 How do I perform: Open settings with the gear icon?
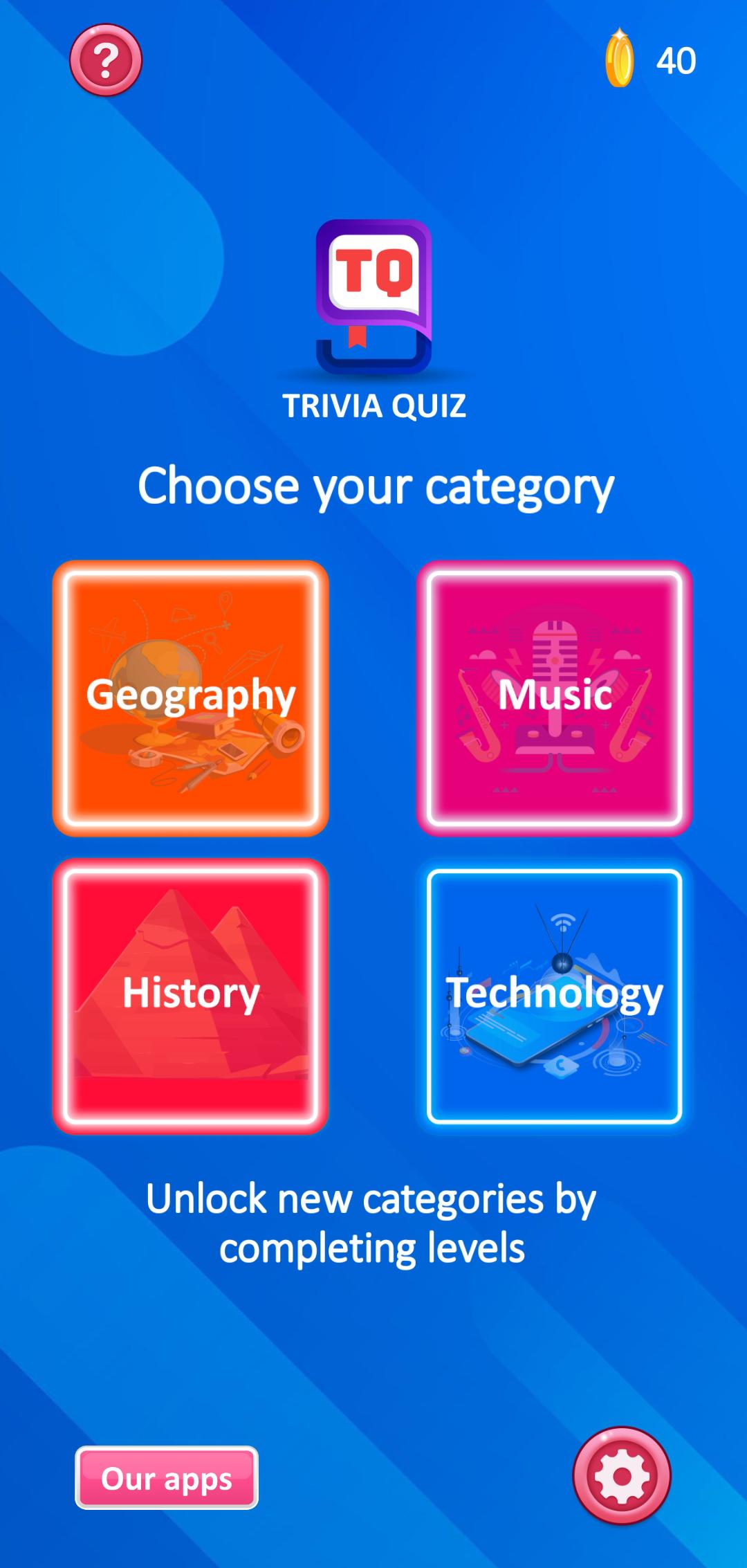[622, 1475]
